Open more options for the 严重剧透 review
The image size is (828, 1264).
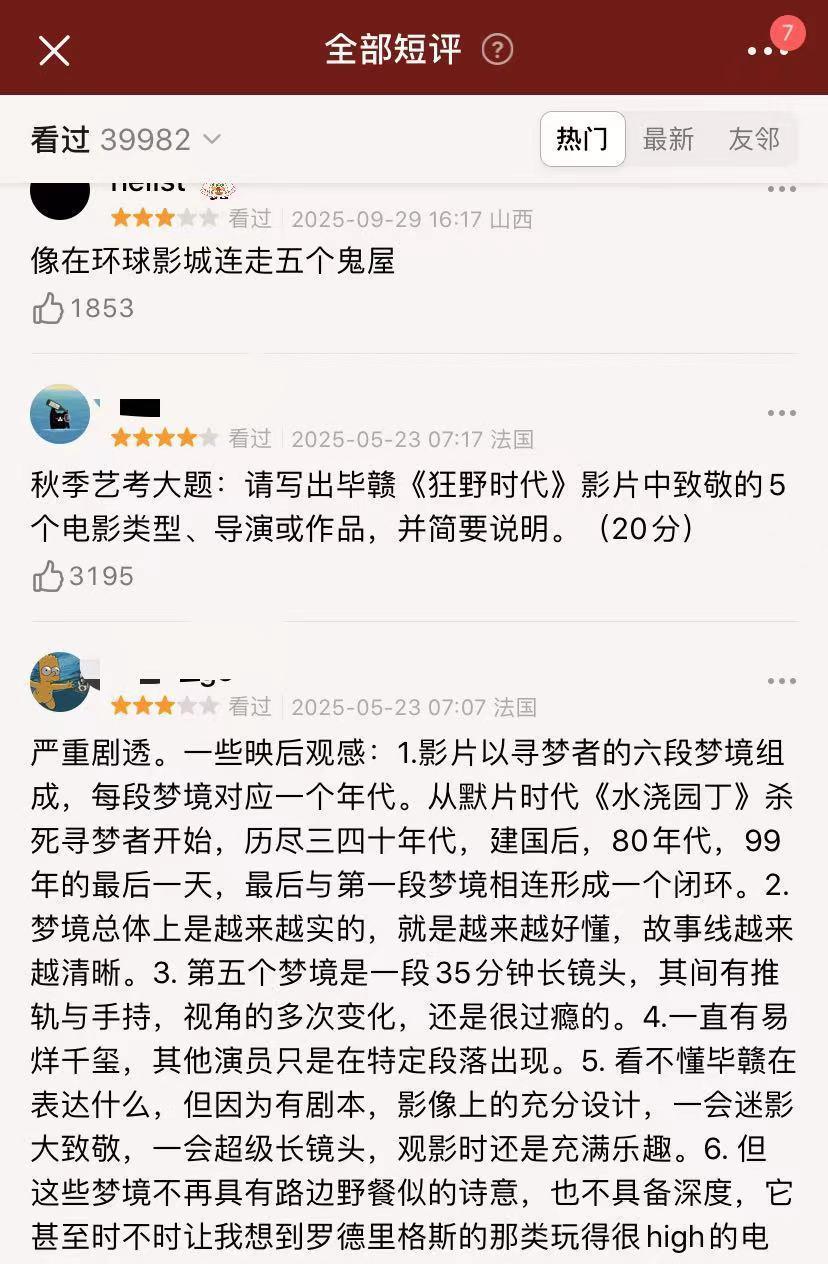(x=781, y=681)
